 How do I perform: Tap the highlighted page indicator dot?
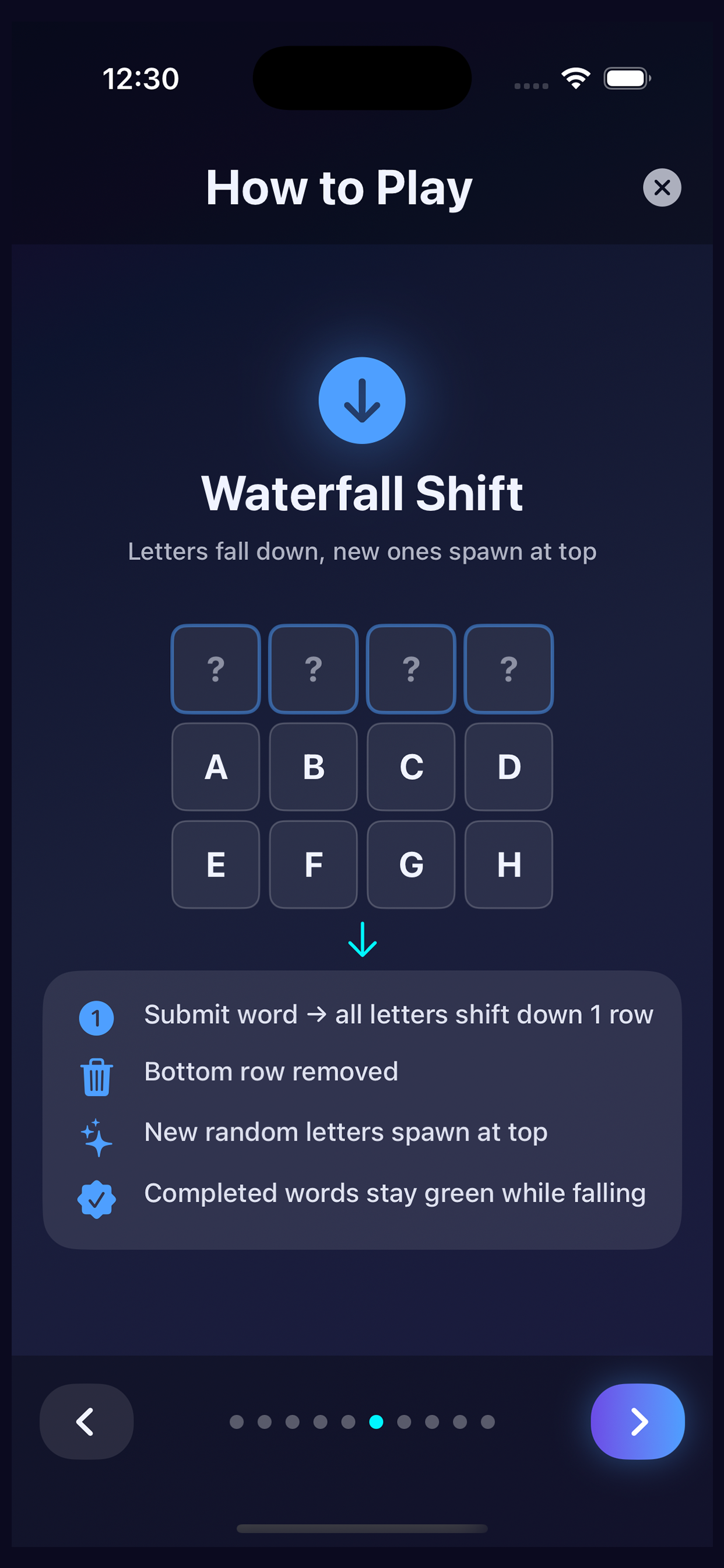[x=377, y=1422]
